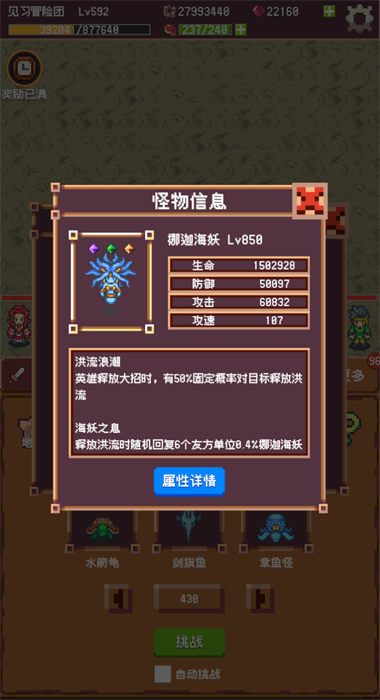380x700 pixels.
Task: Open the settings gear
Action: (359, 18)
